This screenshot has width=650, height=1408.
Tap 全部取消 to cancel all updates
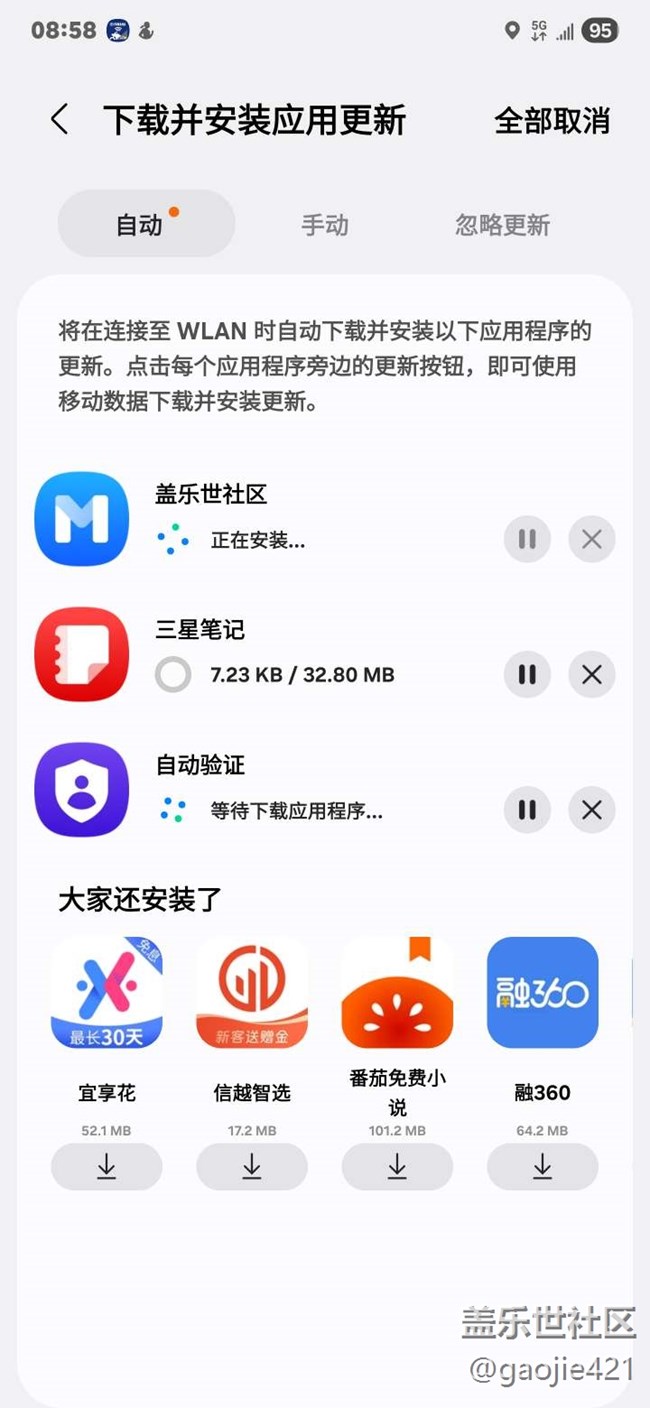(551, 120)
